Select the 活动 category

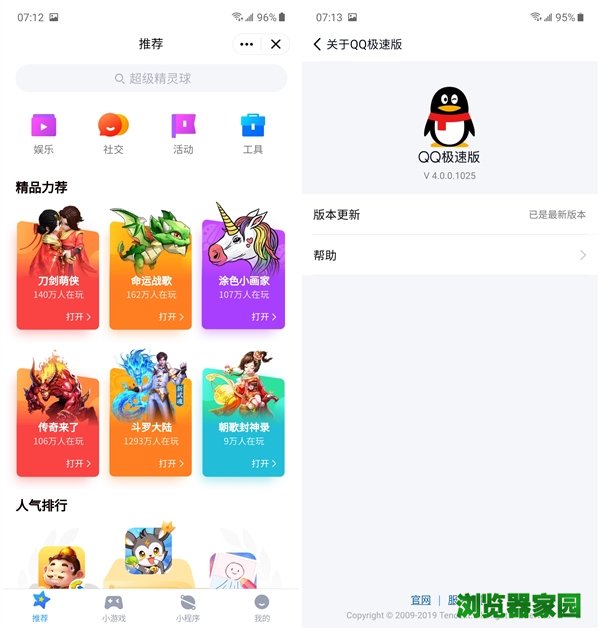183,134
